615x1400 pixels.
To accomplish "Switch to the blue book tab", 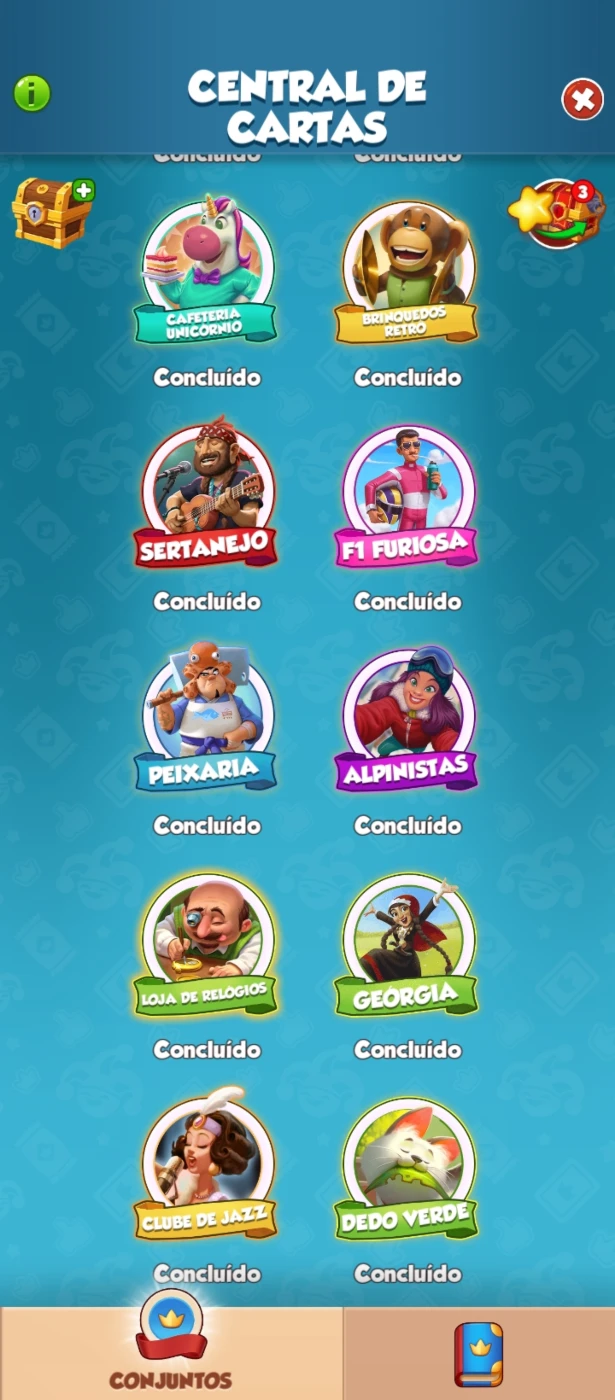I will coord(479,1353).
